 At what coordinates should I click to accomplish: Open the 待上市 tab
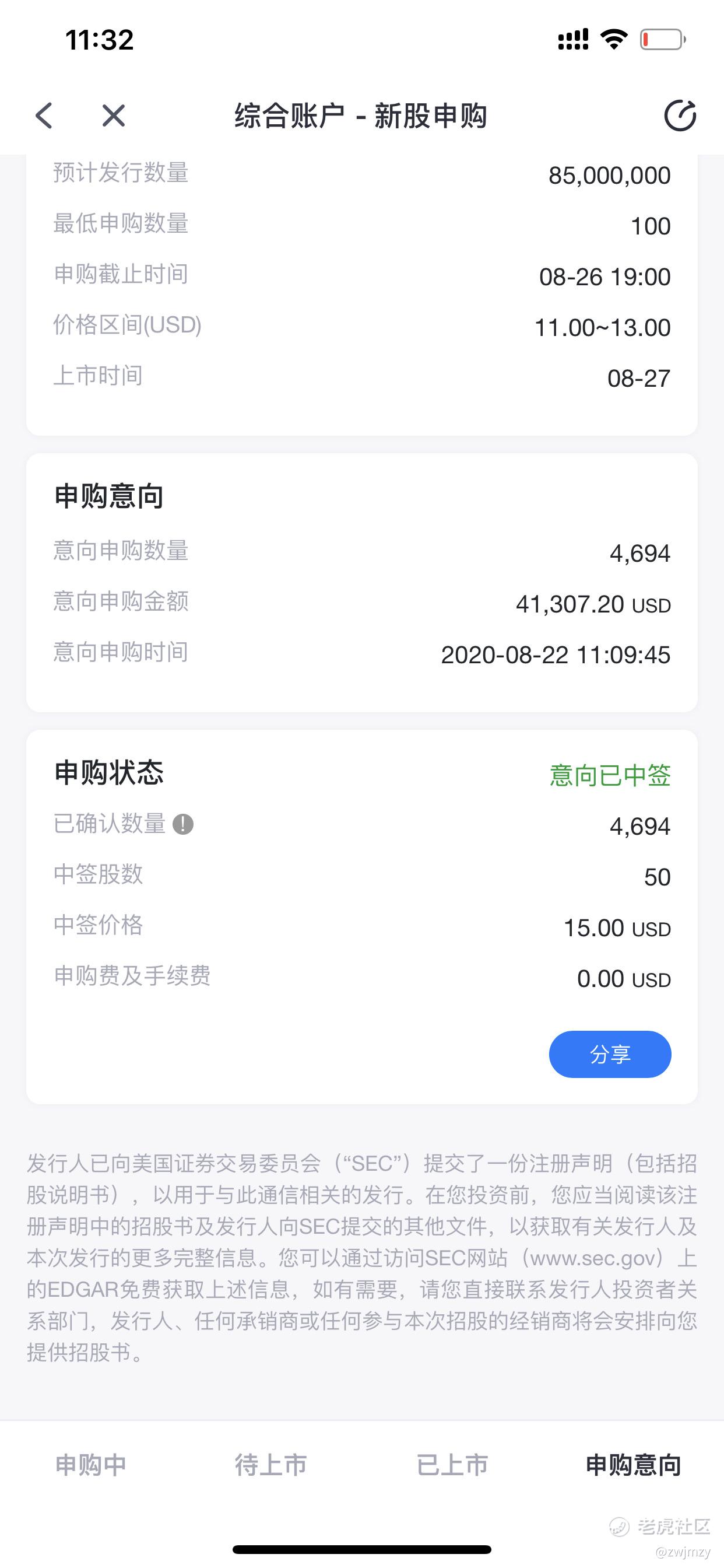click(x=270, y=1465)
